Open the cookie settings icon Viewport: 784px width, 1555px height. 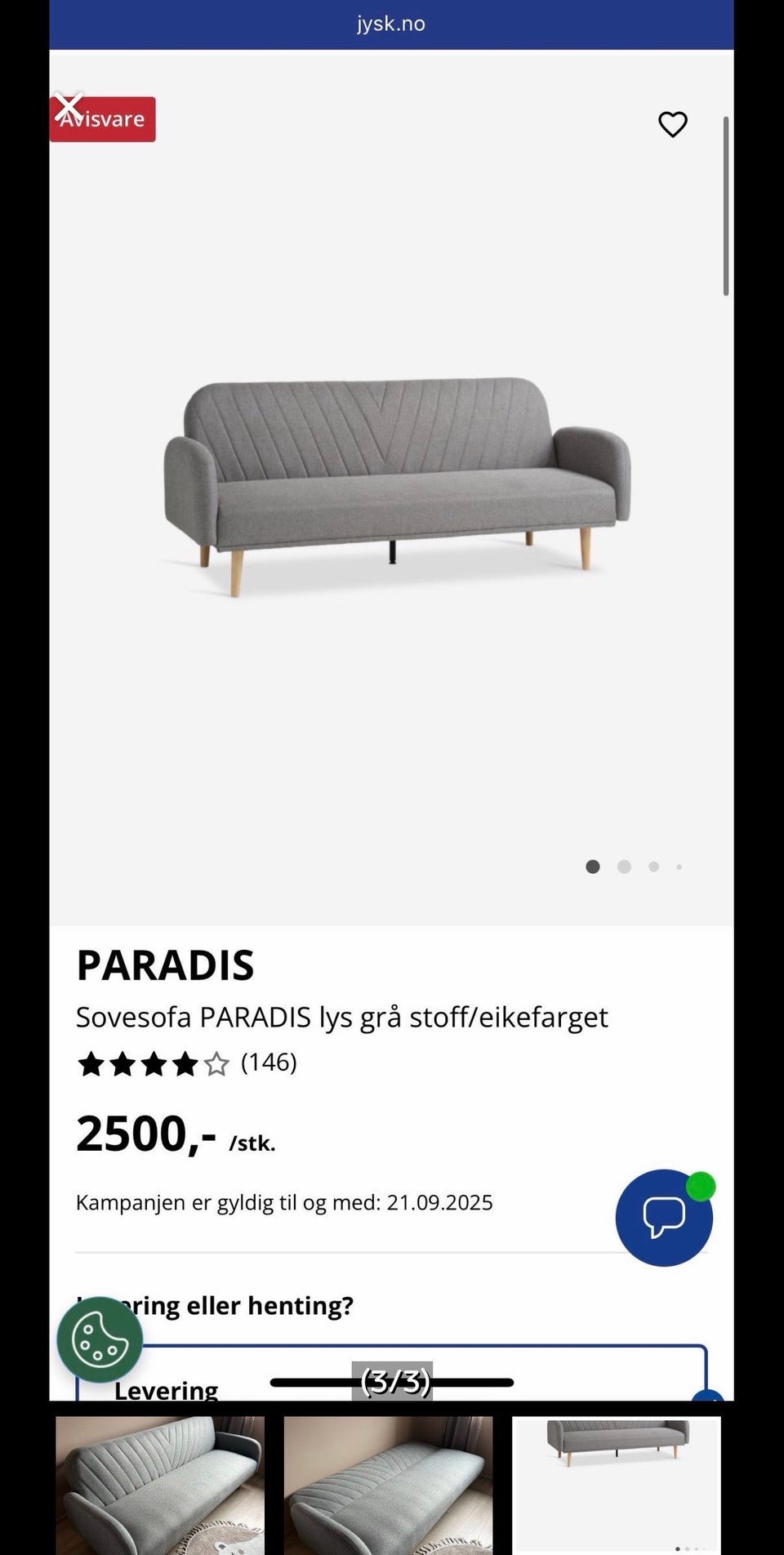click(x=99, y=1339)
